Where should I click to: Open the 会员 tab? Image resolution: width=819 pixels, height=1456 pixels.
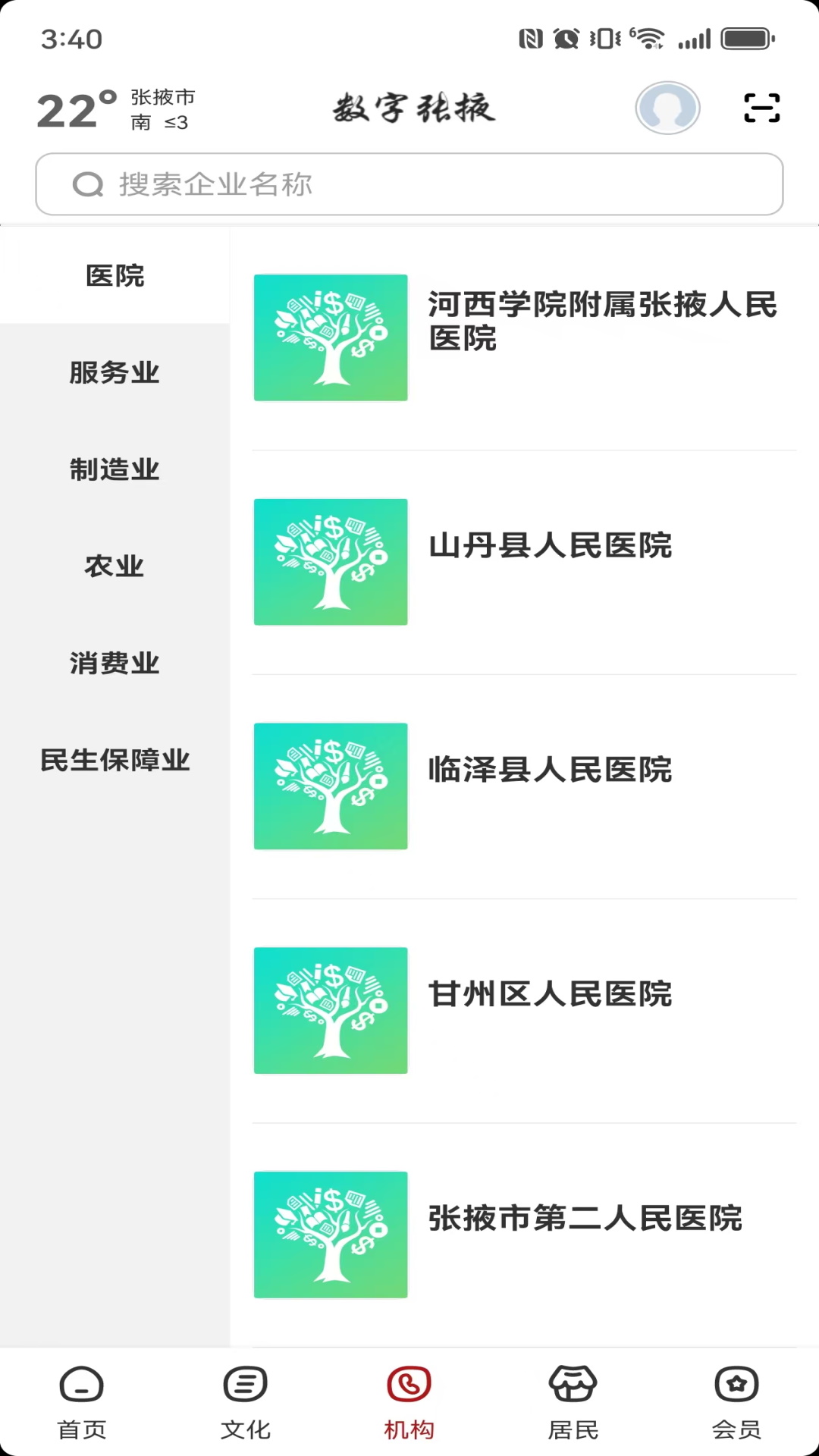tap(737, 1402)
